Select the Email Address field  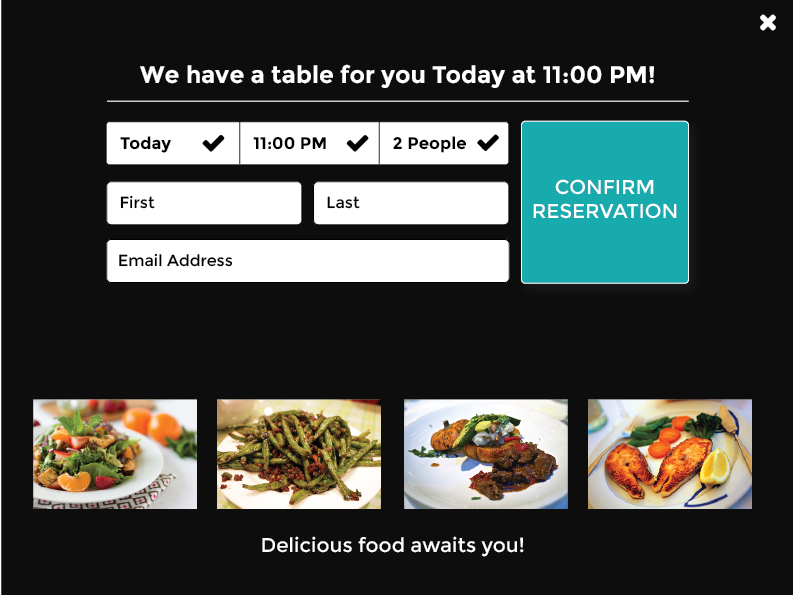pos(308,261)
